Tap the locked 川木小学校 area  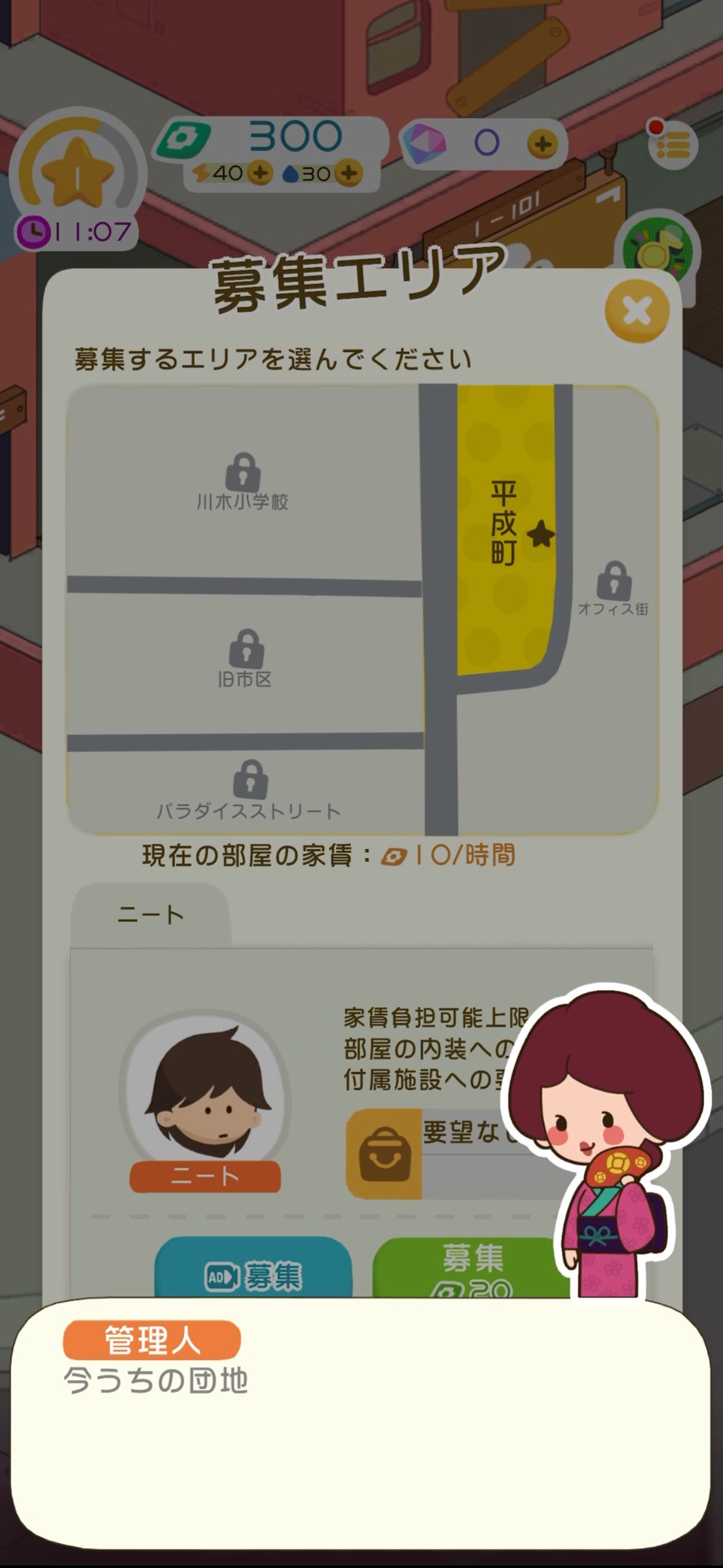coord(242,483)
